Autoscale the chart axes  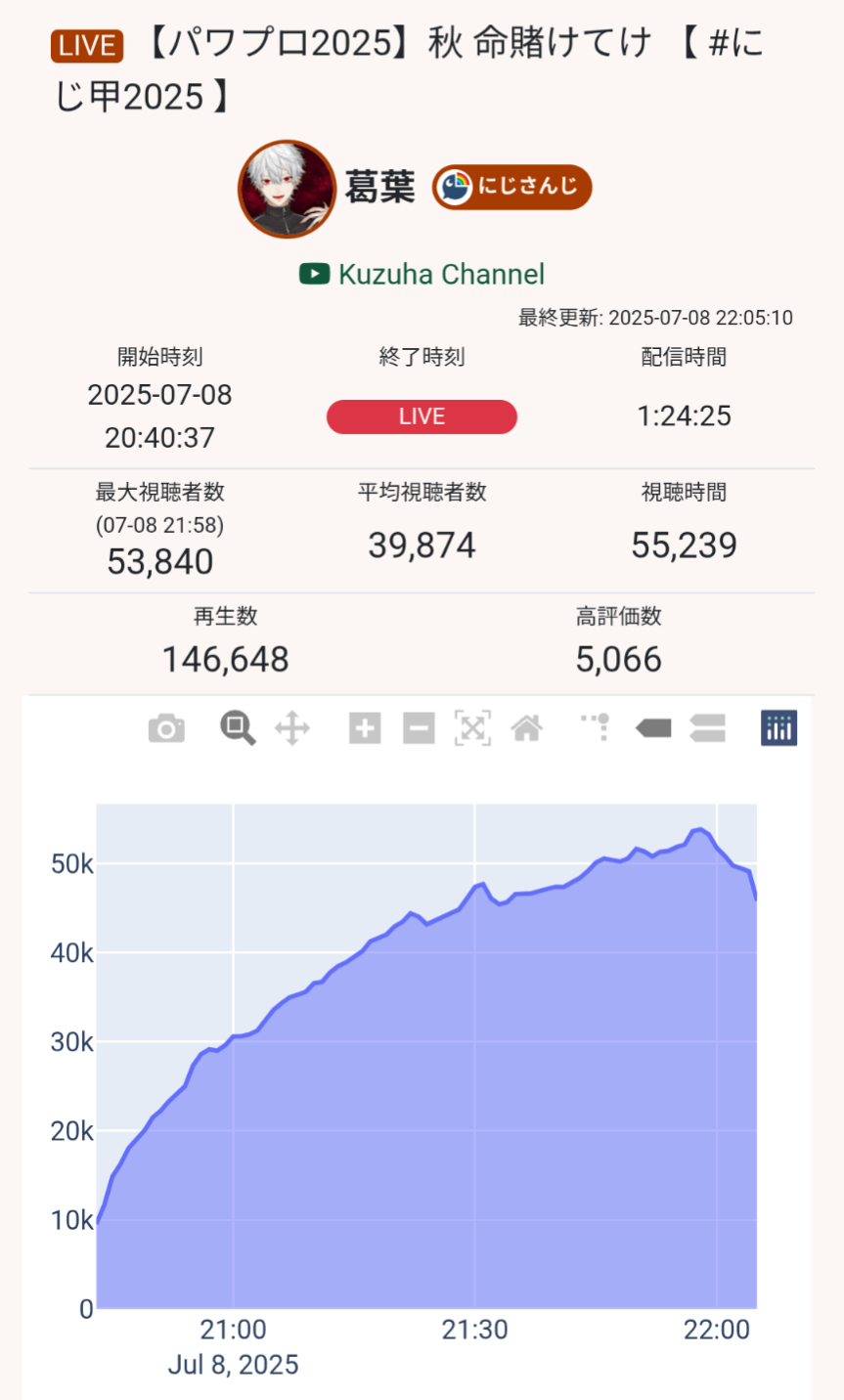[472, 728]
